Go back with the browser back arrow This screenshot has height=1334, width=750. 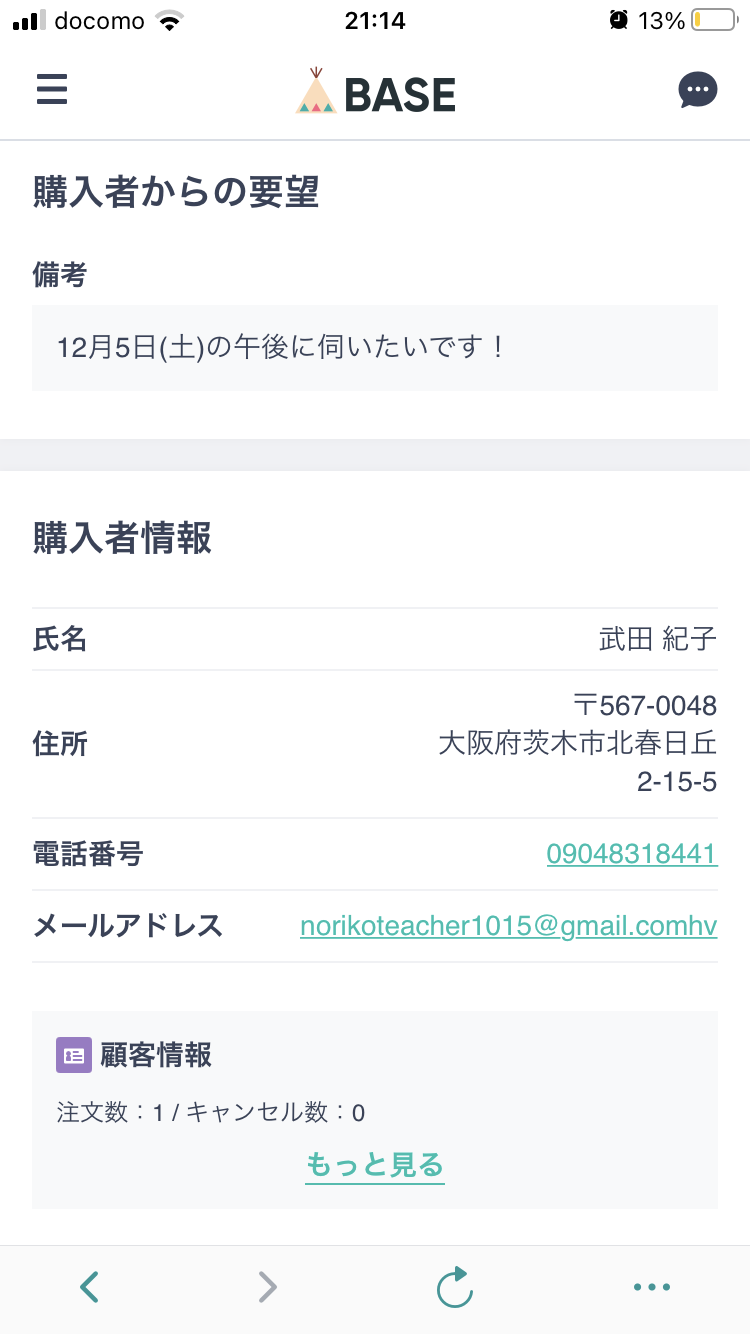(x=90, y=1287)
